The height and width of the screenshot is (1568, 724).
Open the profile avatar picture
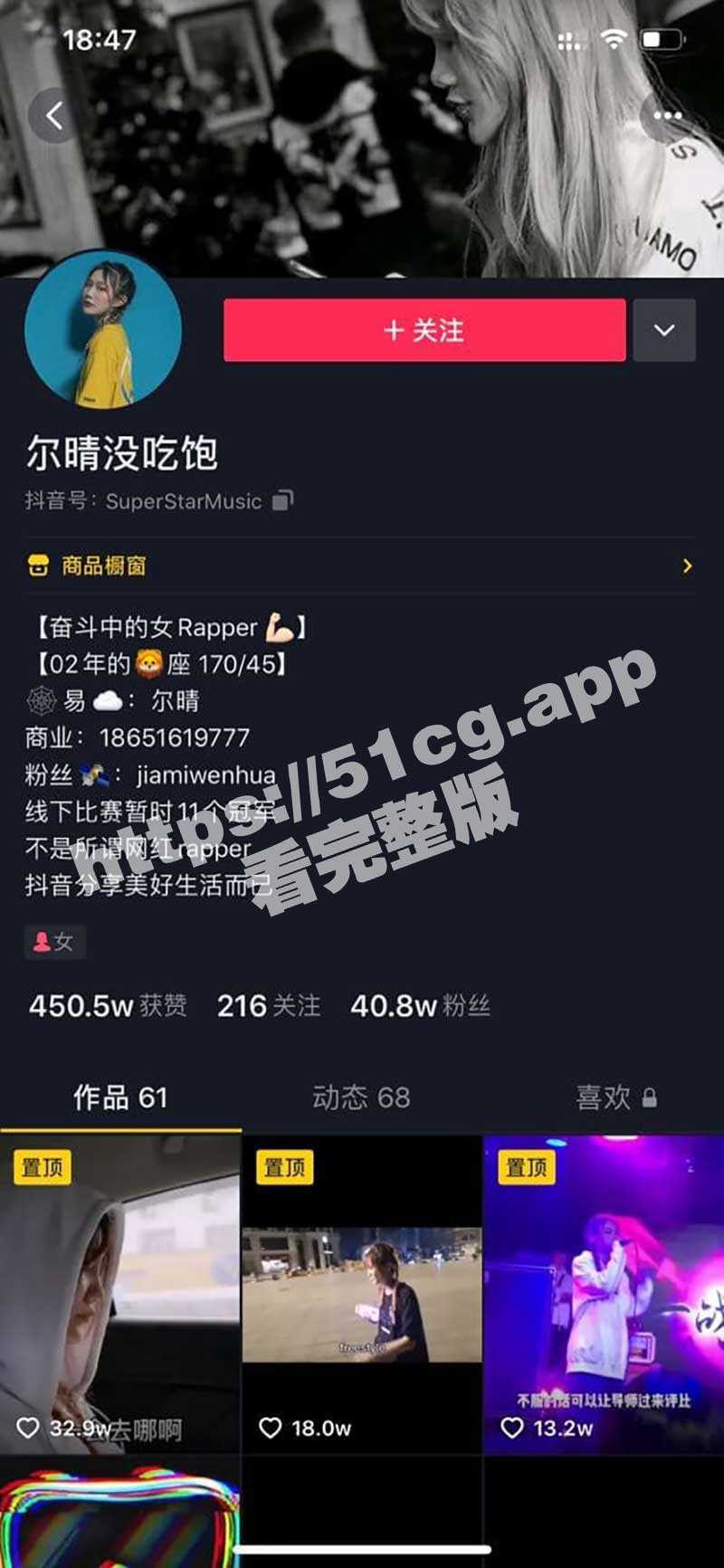tap(102, 330)
